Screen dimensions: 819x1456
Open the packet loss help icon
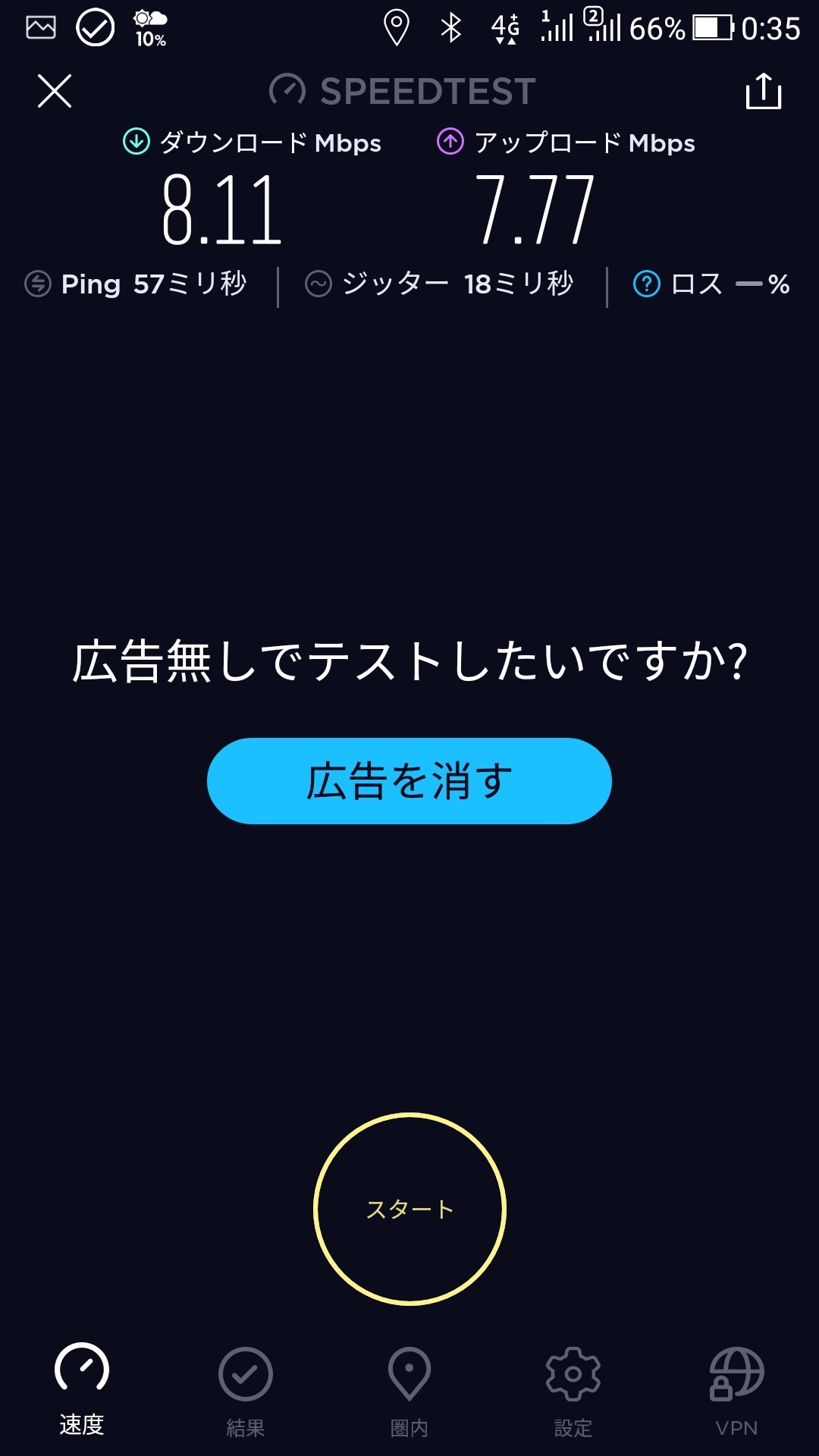pyautogui.click(x=647, y=284)
